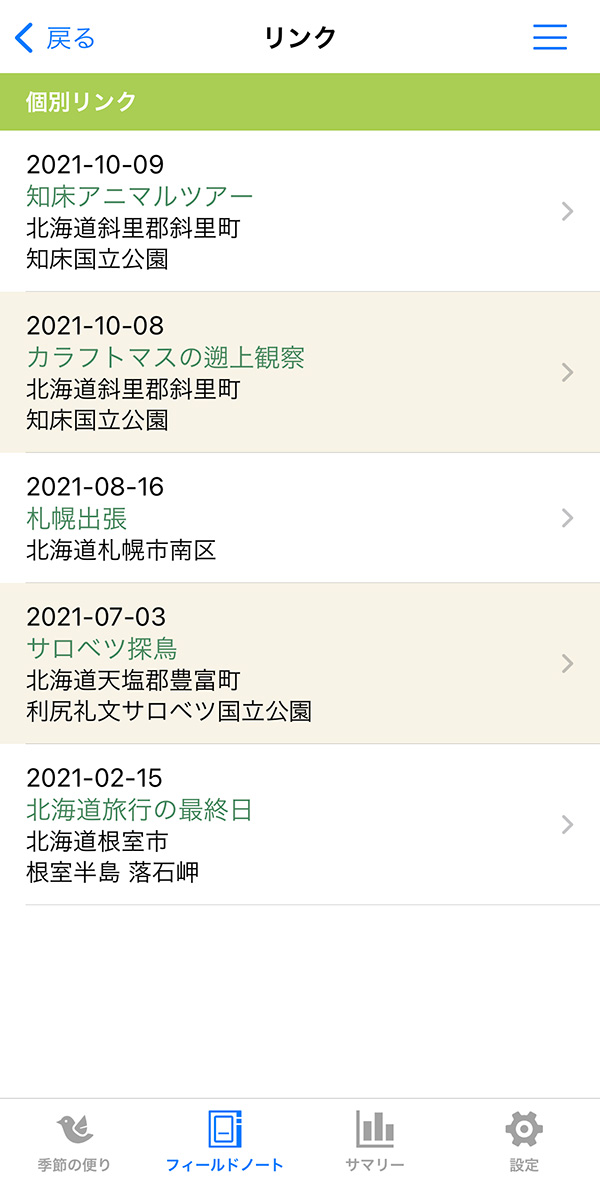
Task: Open the カラフトマスの遡上観察 entry
Action: coord(300,372)
